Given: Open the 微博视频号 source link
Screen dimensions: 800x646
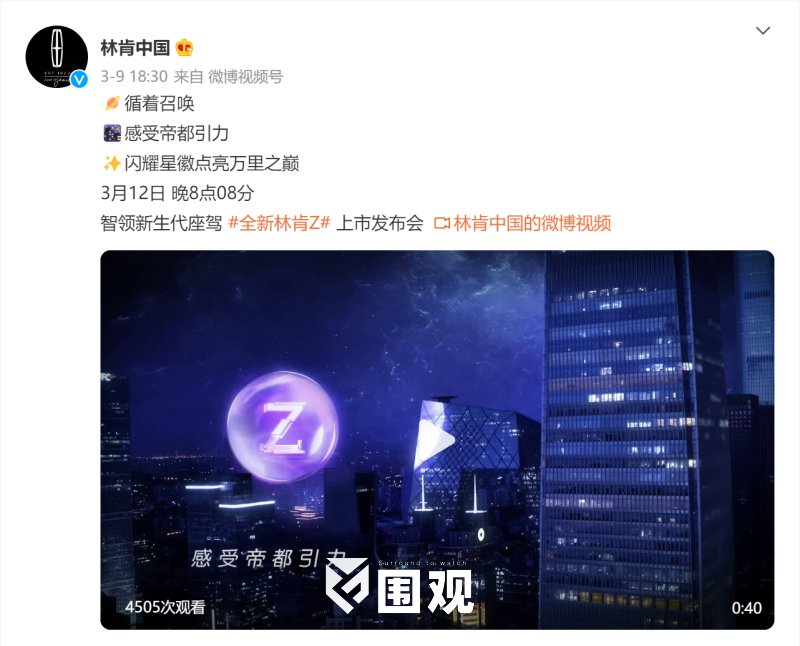Looking at the screenshot, I should (246, 76).
